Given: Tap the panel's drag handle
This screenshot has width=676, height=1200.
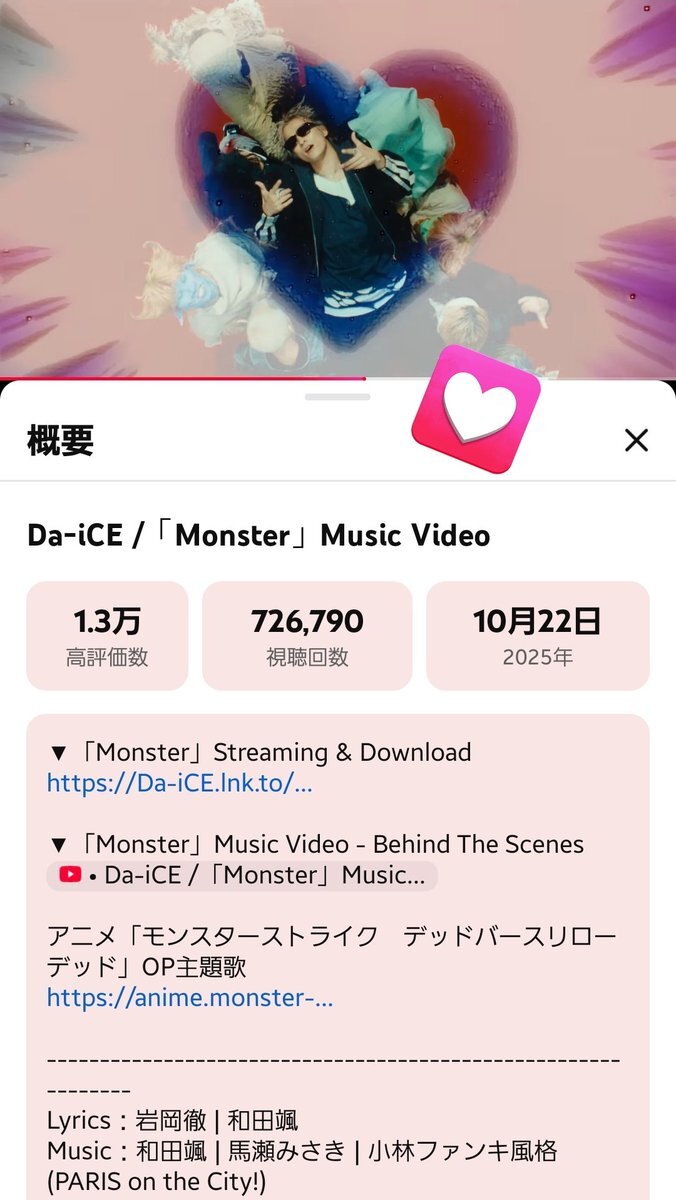Looking at the screenshot, I should pyautogui.click(x=338, y=397).
